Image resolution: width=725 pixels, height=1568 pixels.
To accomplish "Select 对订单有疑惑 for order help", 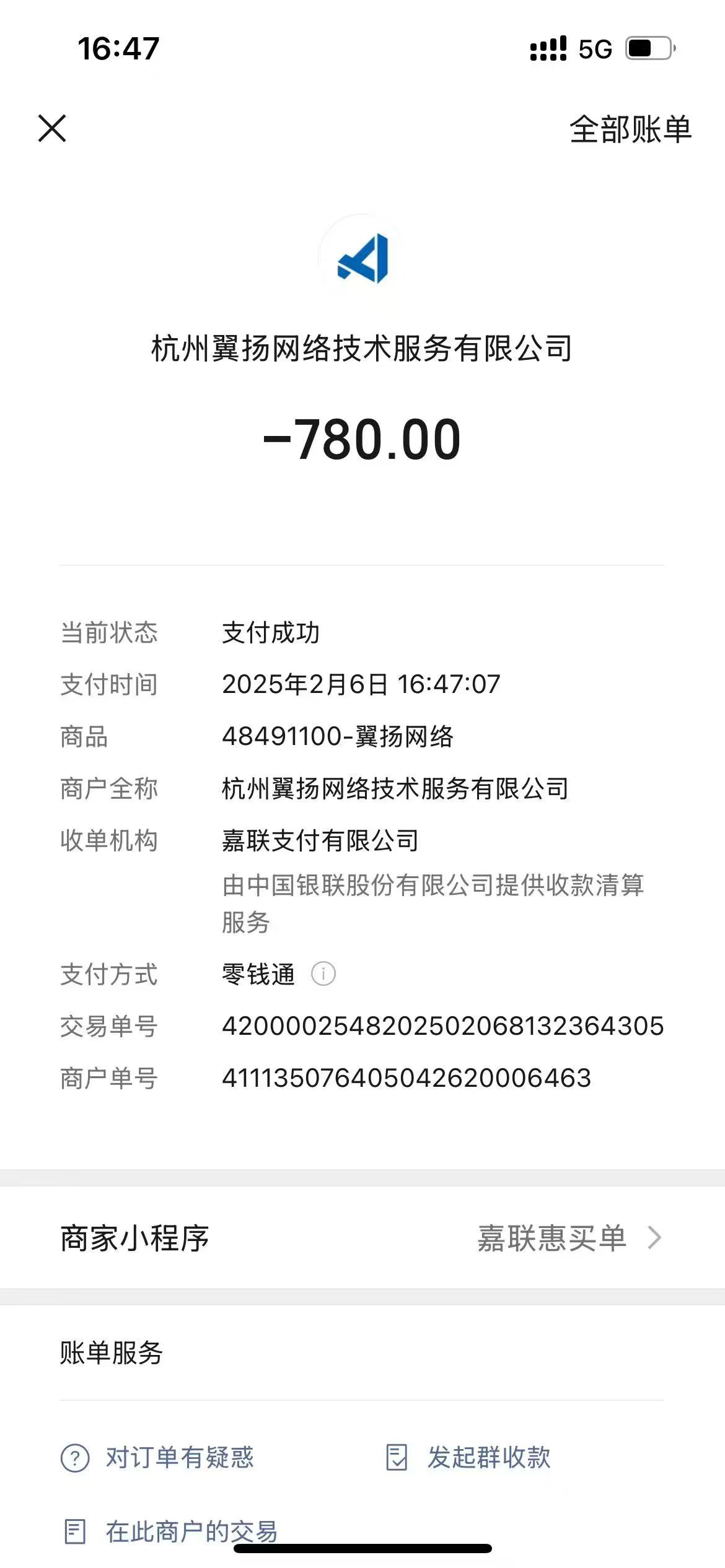I will 158,1458.
